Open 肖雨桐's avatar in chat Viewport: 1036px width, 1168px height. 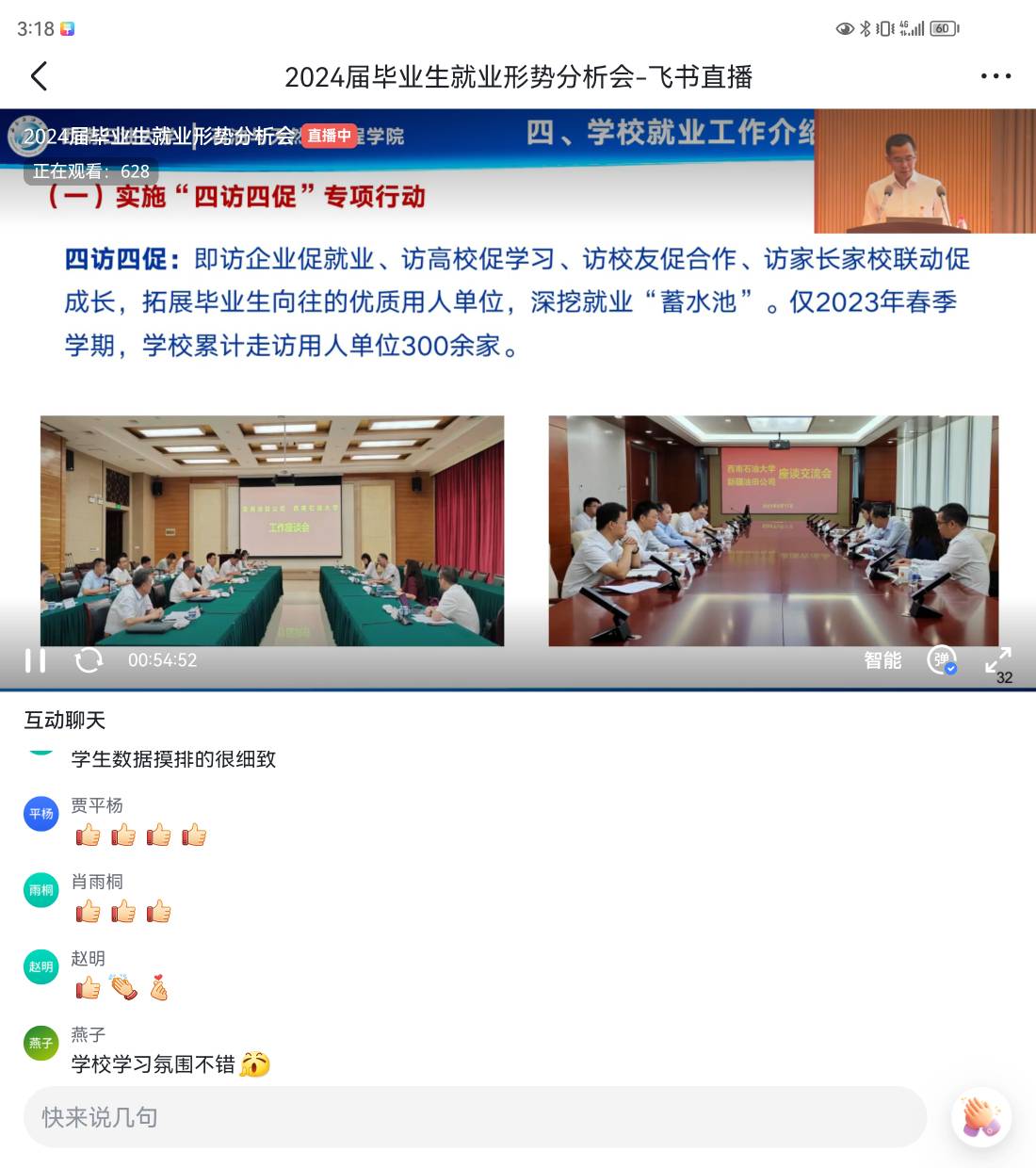tap(41, 890)
